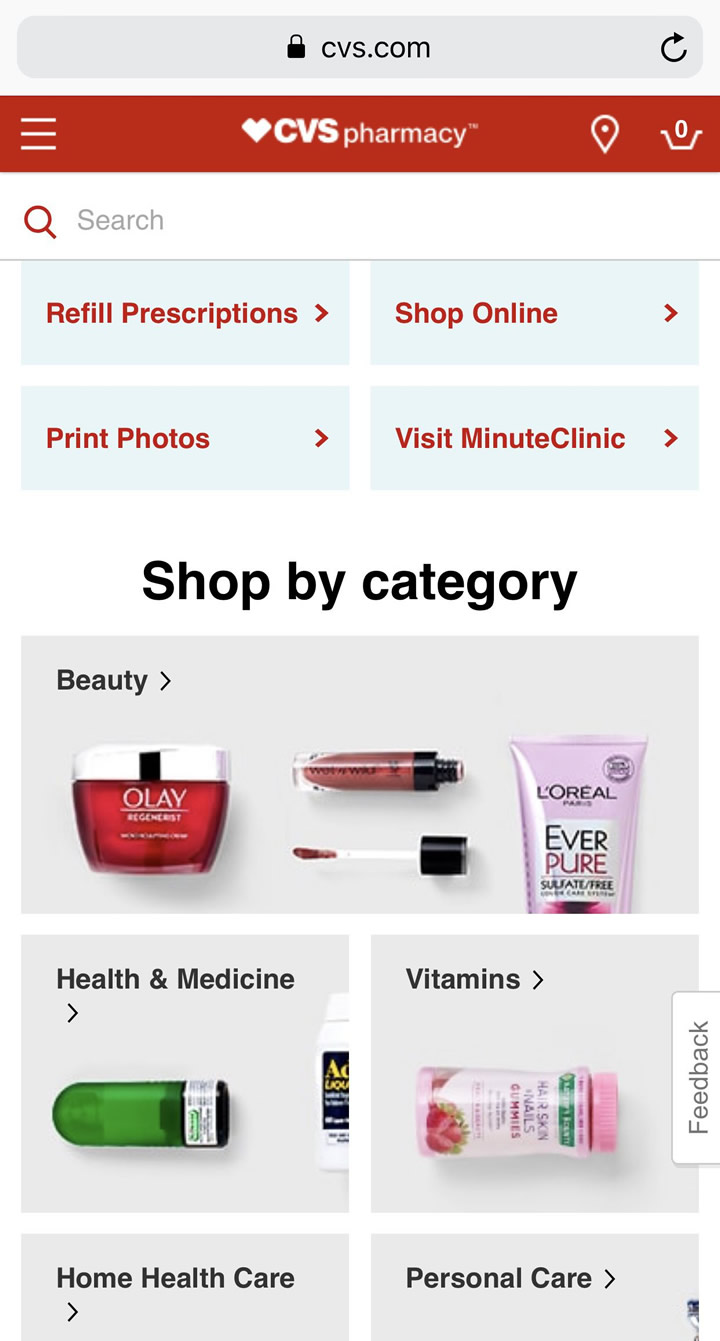
Task: Expand the Vitamins category chevron
Action: (x=537, y=981)
